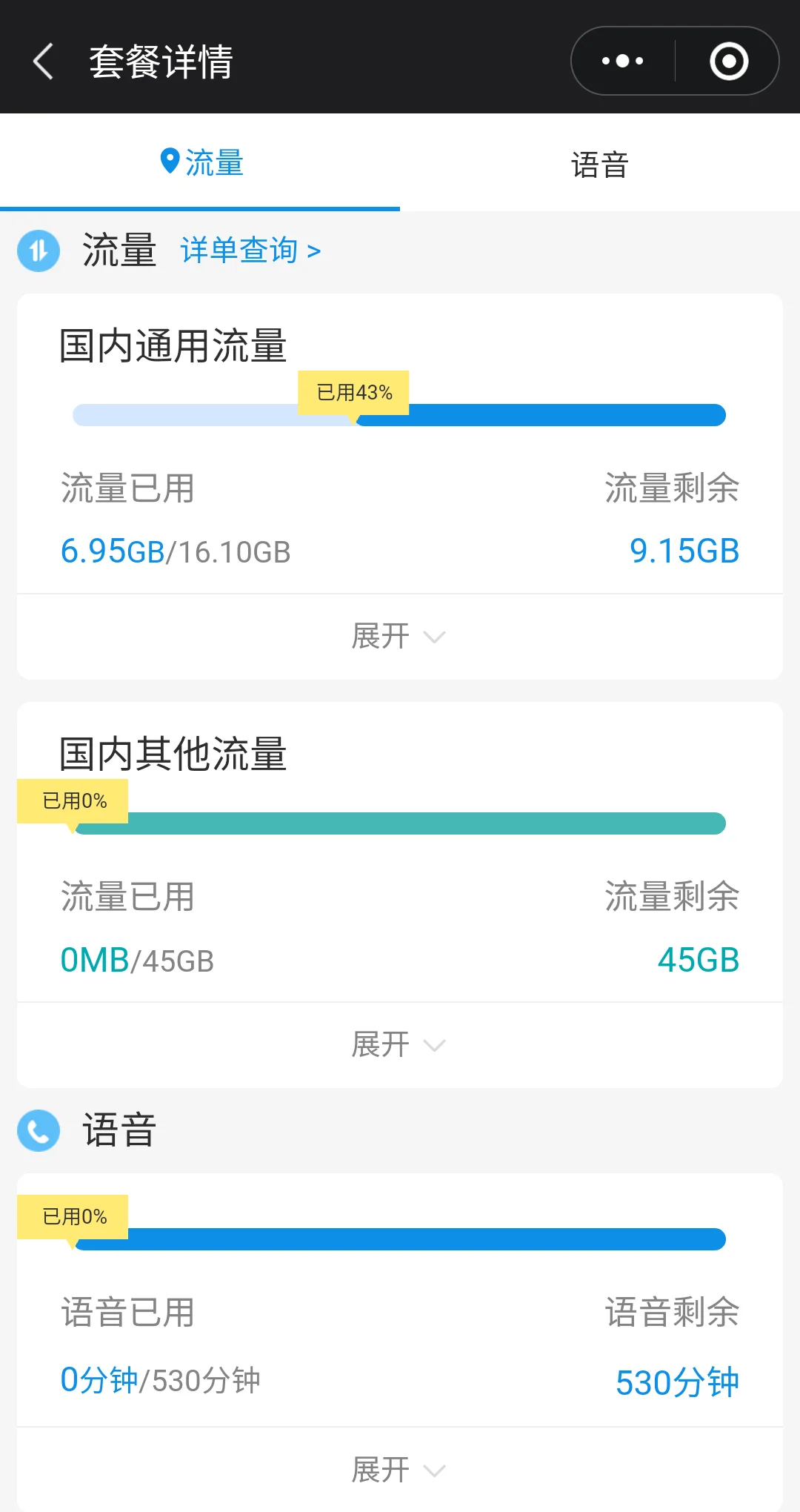
Task: Expand 国内其他流量 details
Action: coord(399,1045)
